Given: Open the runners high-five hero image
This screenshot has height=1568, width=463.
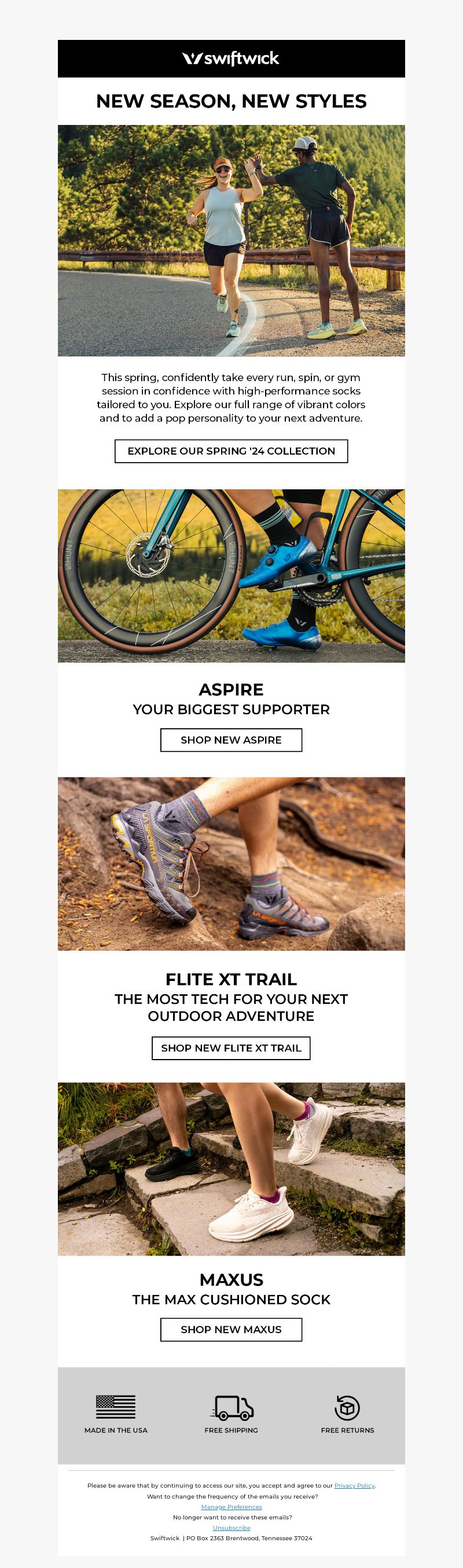Looking at the screenshot, I should click(x=231, y=241).
